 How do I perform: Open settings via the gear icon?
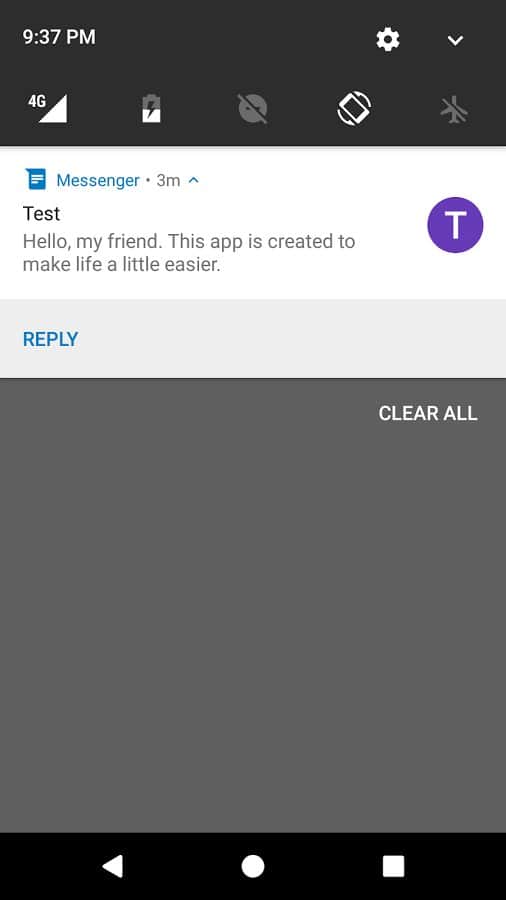pyautogui.click(x=388, y=40)
